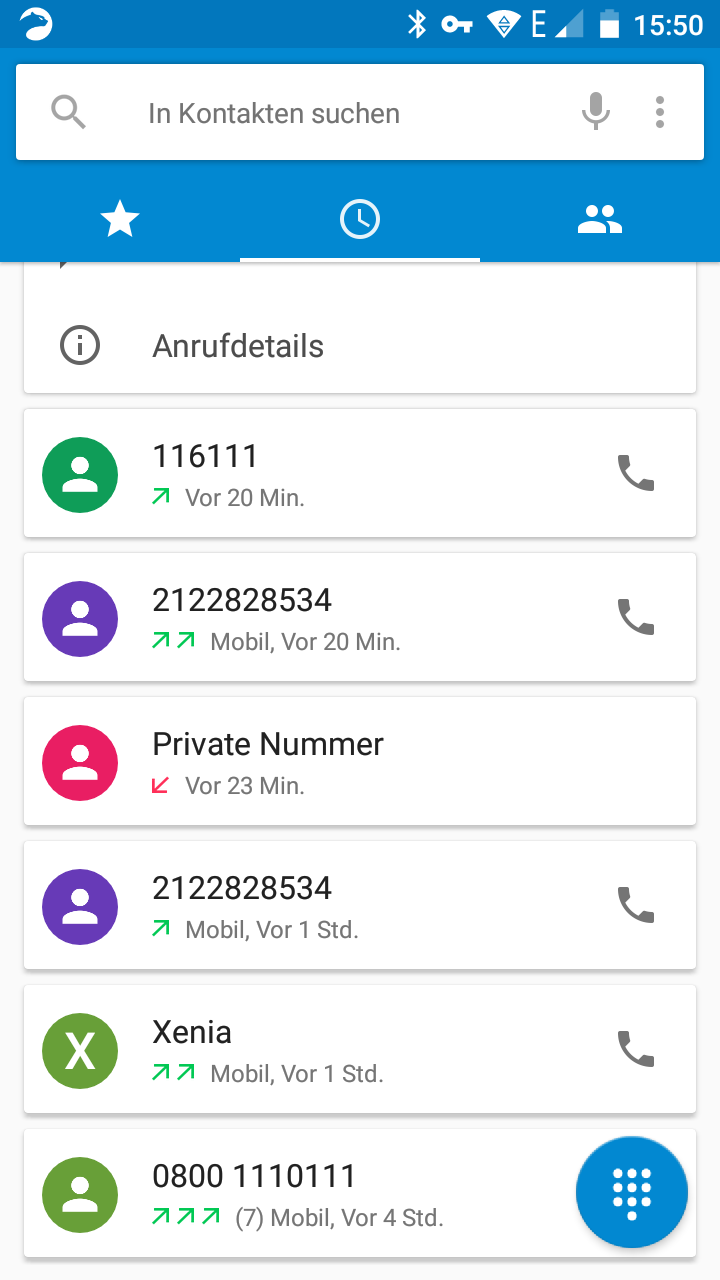Start voice search with the microphone icon
720x1280 pixels.
coord(595,112)
